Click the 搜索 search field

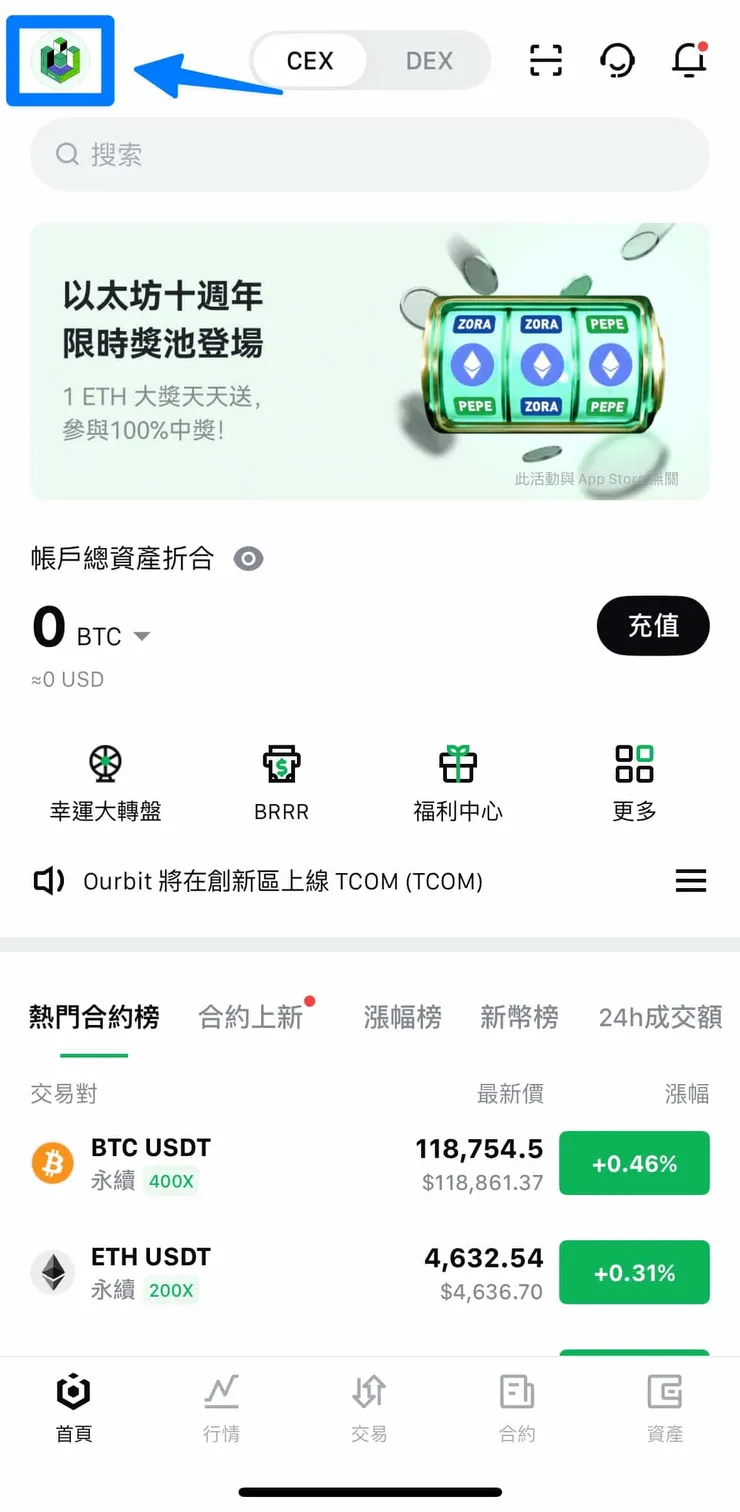coord(370,154)
